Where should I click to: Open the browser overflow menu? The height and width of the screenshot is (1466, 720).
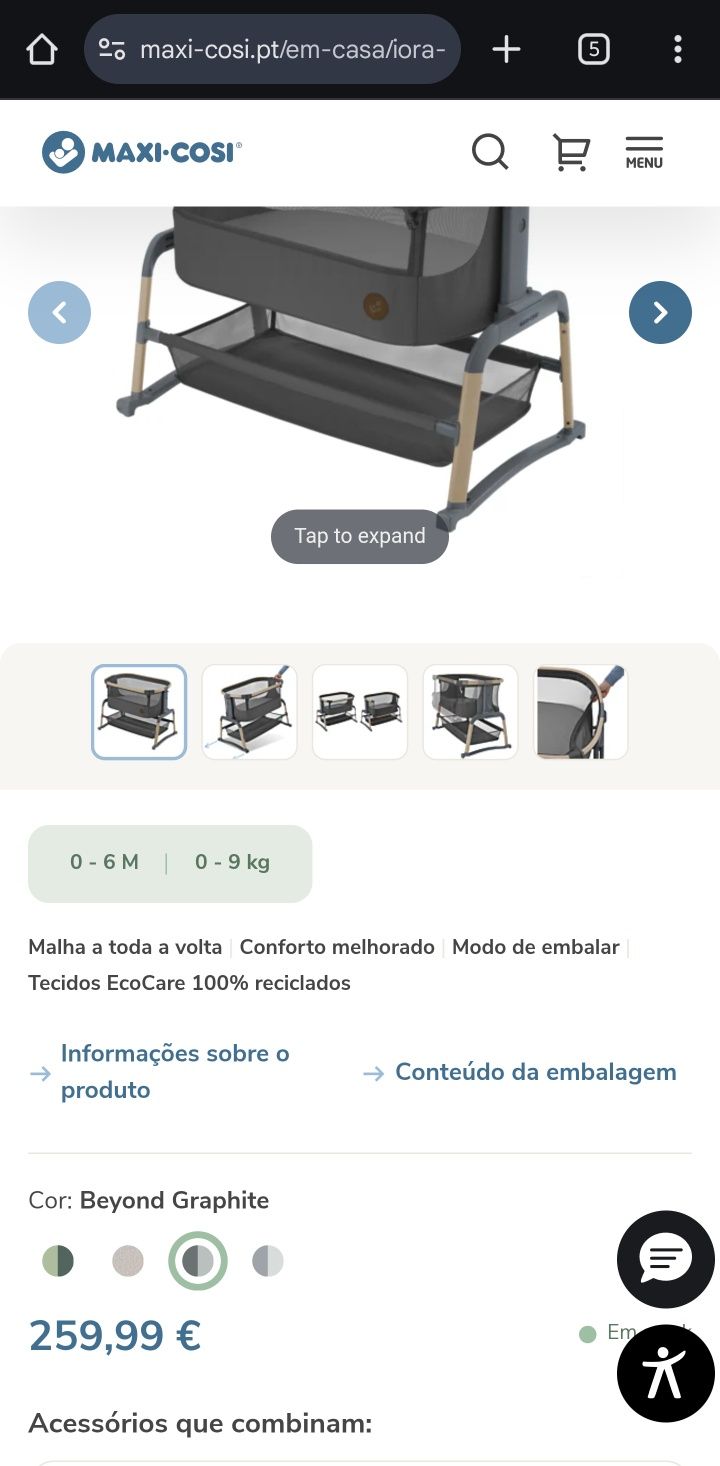tap(677, 49)
